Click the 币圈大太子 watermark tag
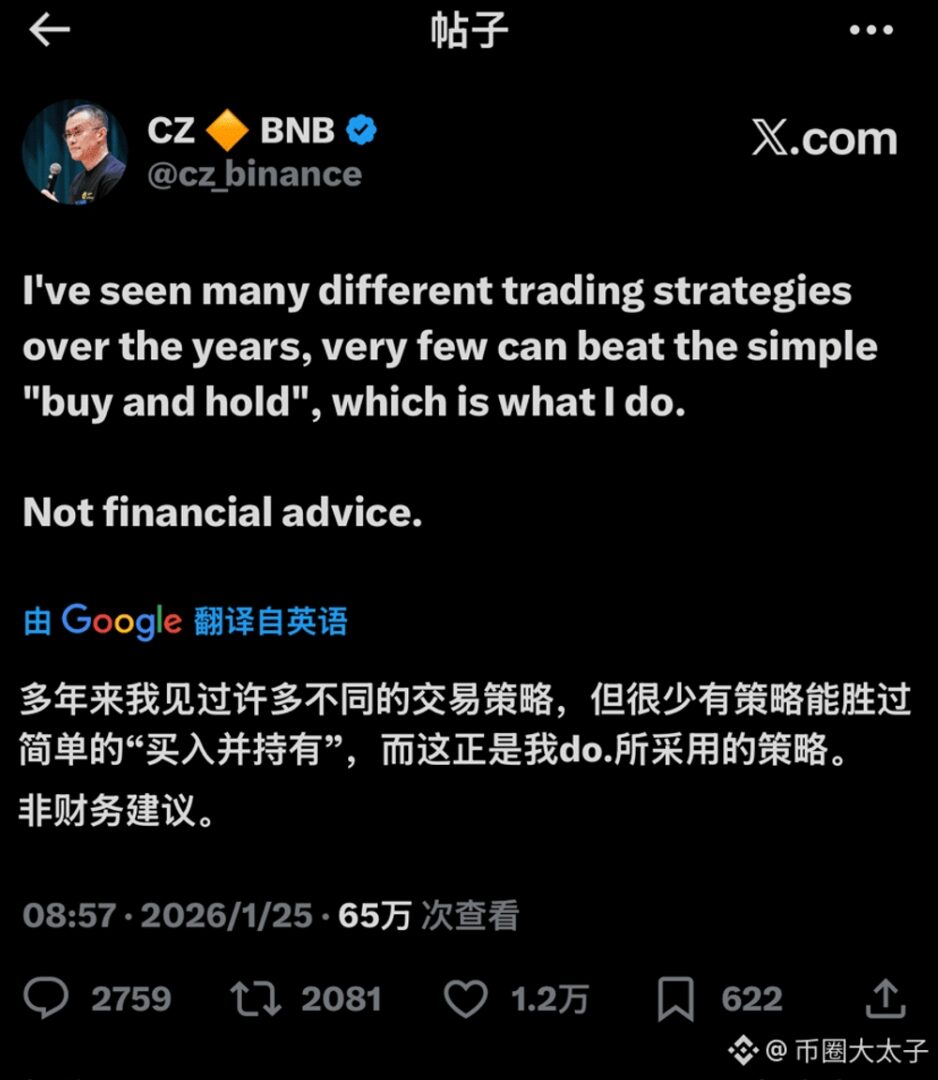 [x=830, y=1050]
